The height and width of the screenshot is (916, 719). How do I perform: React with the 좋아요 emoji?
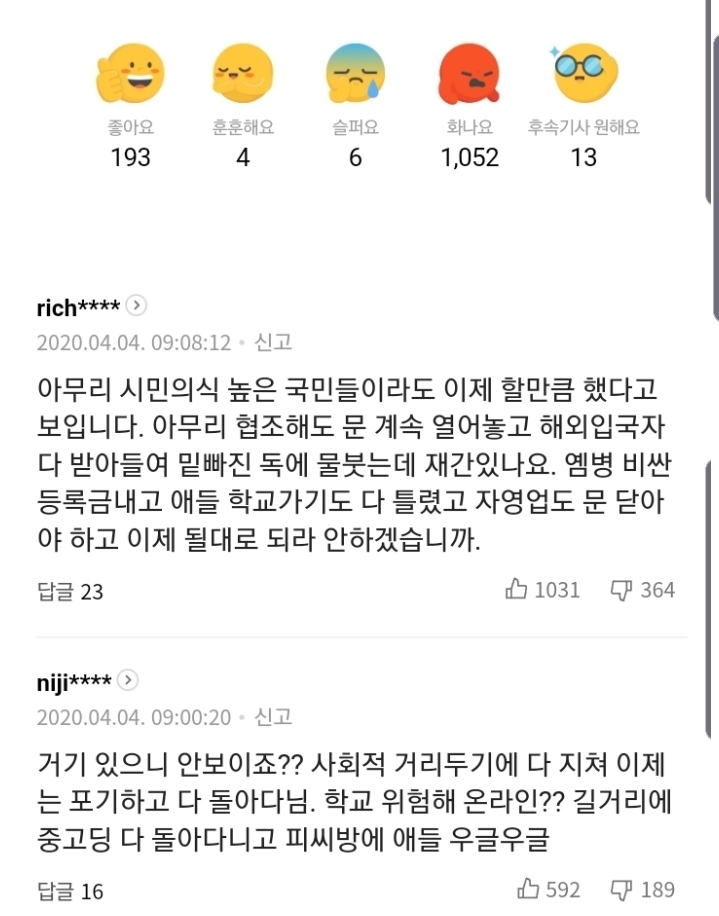[x=130, y=77]
